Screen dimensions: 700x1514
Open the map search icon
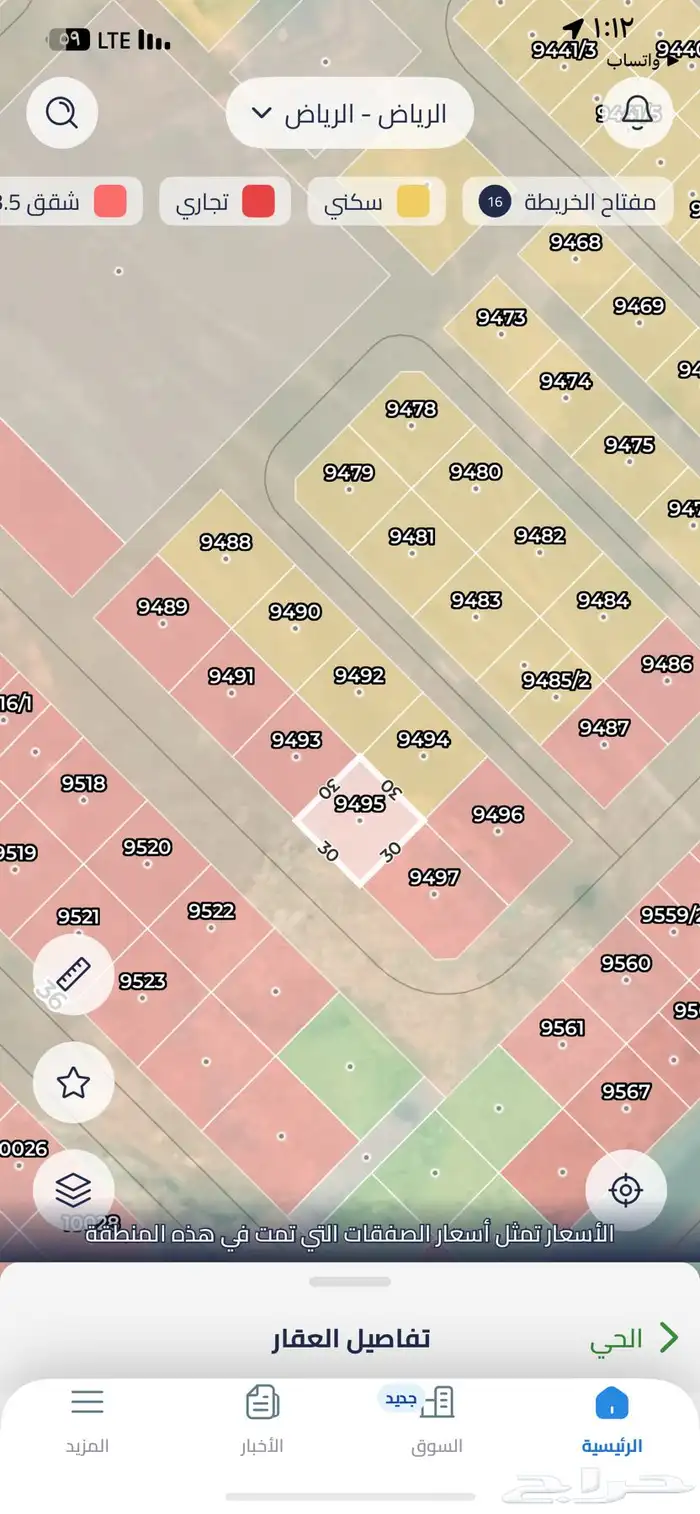pyautogui.click(x=62, y=112)
